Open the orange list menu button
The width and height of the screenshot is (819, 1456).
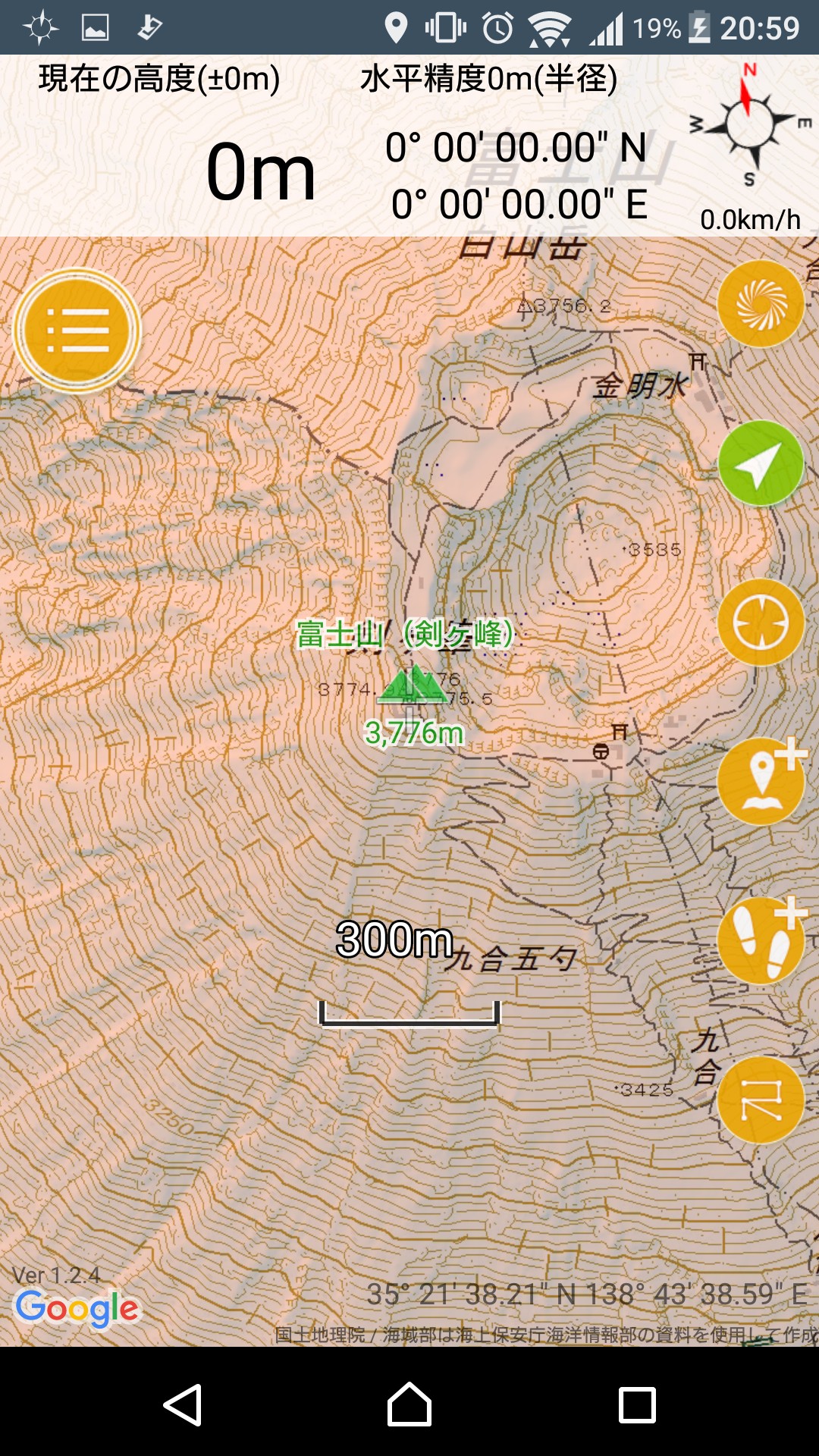coord(77,331)
